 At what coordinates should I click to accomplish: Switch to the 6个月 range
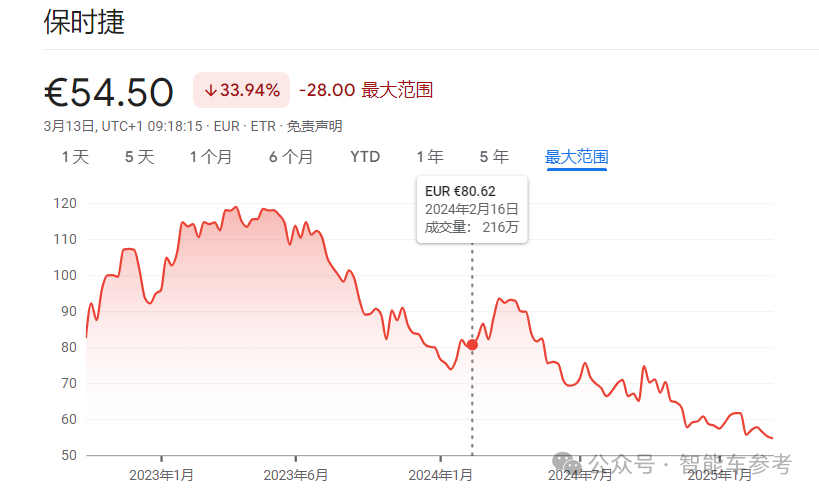290,157
